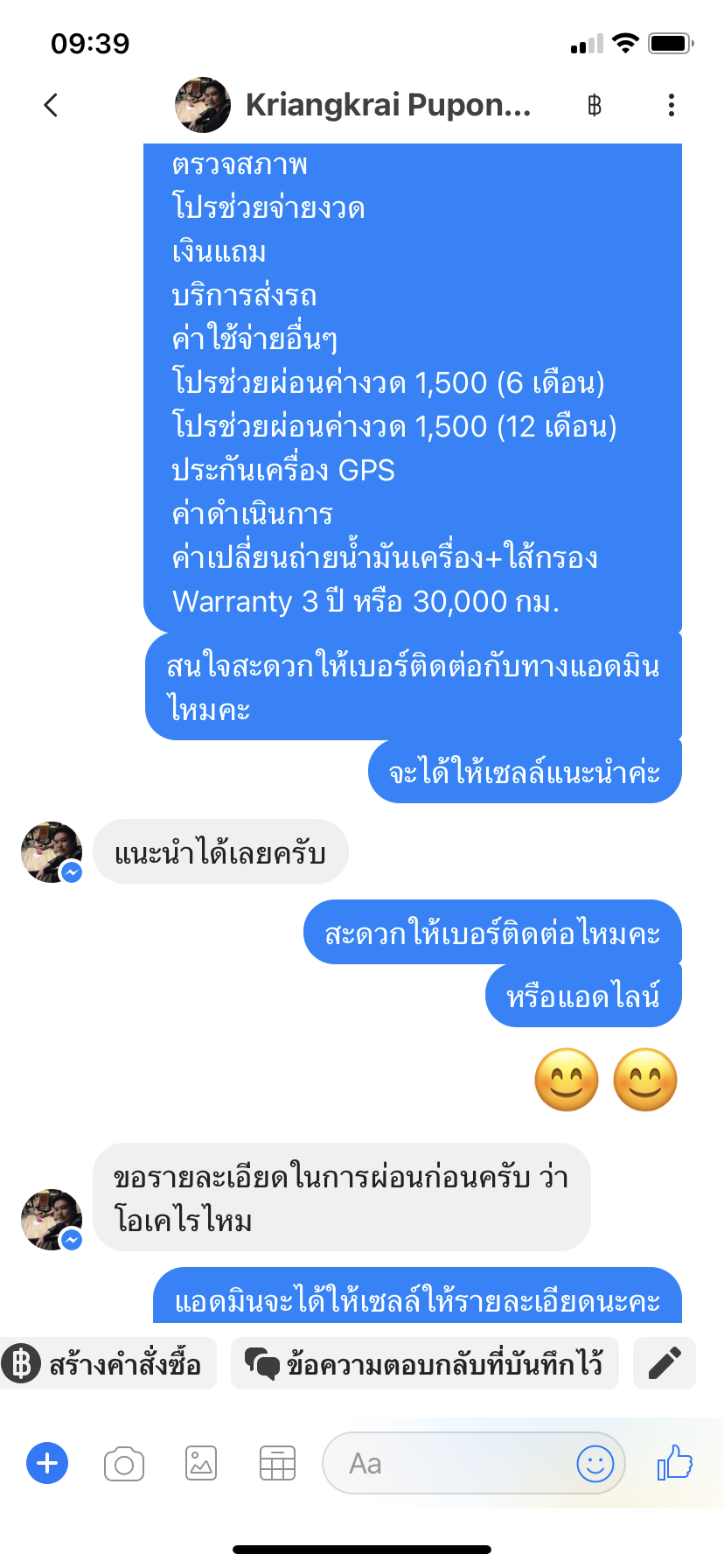Viewport: 724px width, 1568px height.
Task: Open the camera to take a photo
Action: (x=124, y=1463)
